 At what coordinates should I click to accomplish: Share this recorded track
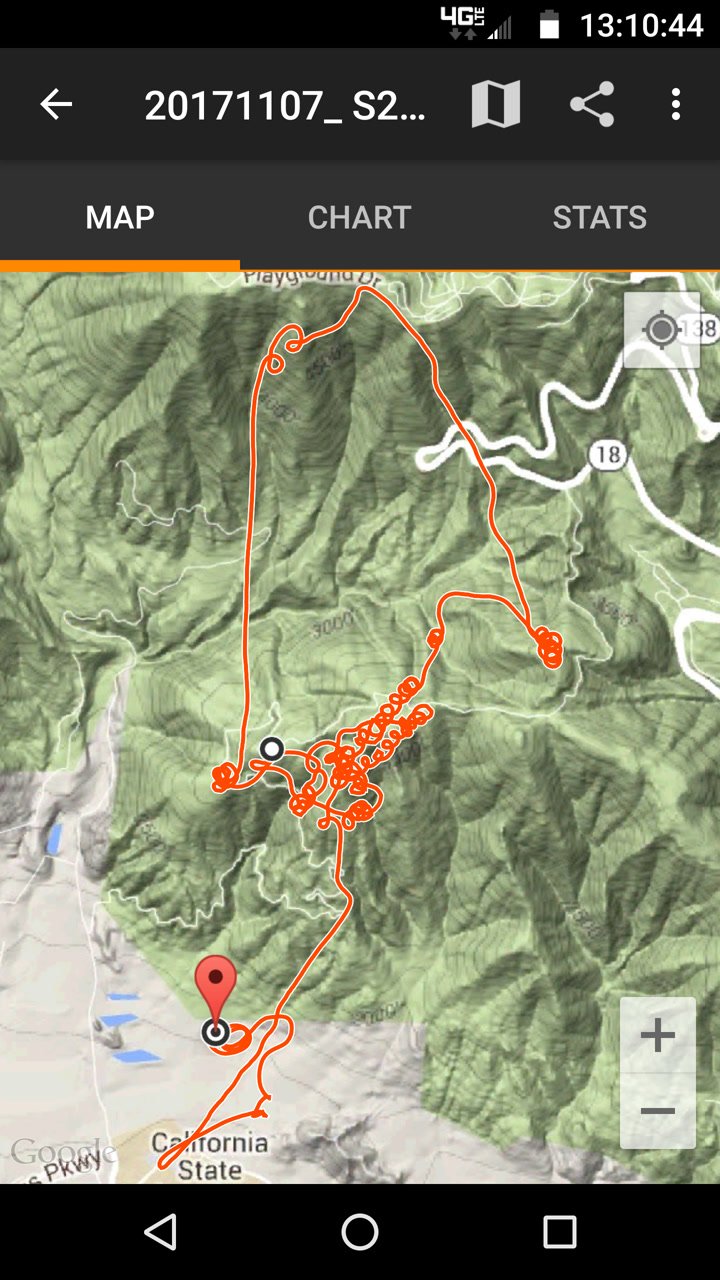[592, 104]
